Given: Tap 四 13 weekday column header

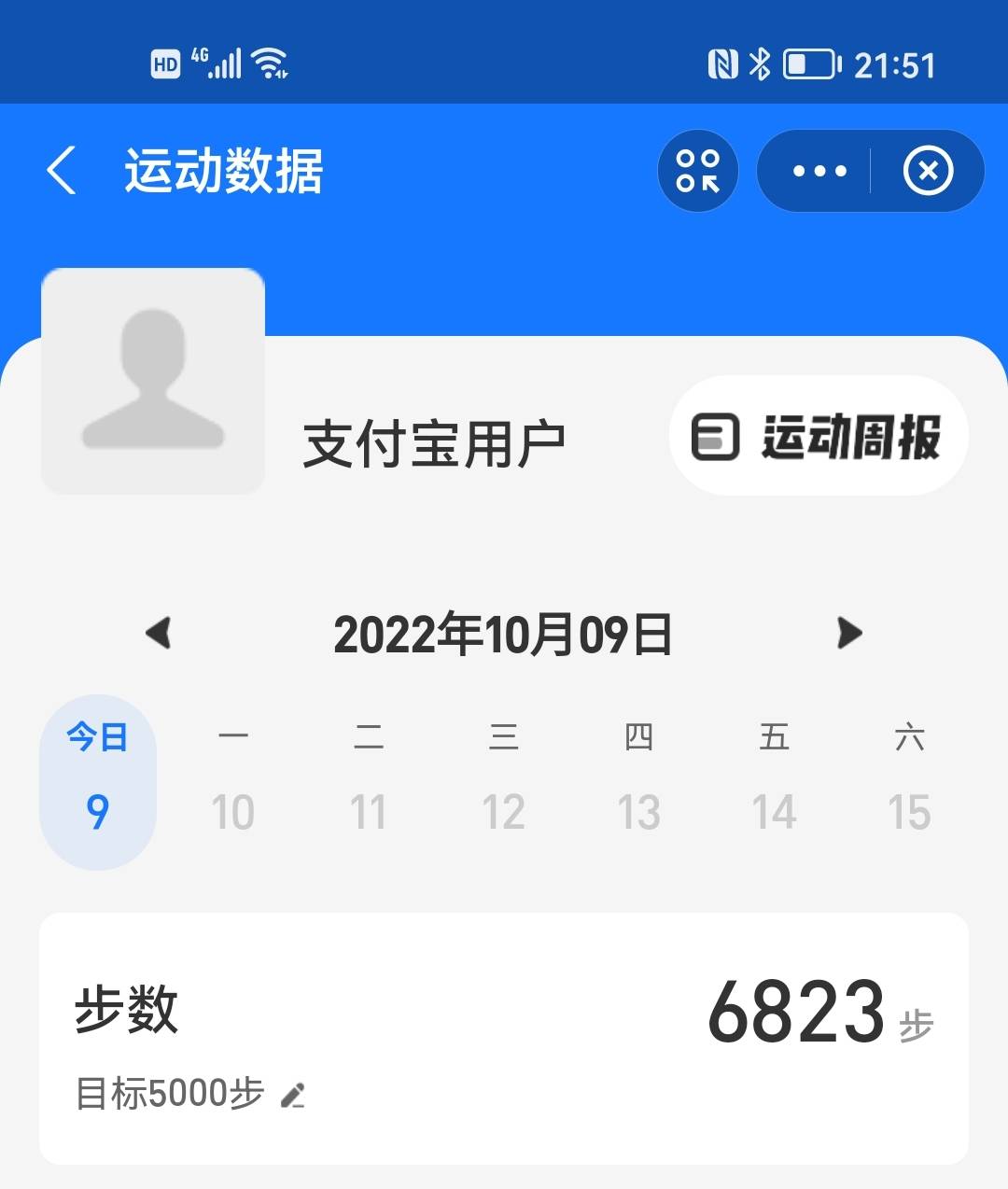Looking at the screenshot, I should coord(639,736).
